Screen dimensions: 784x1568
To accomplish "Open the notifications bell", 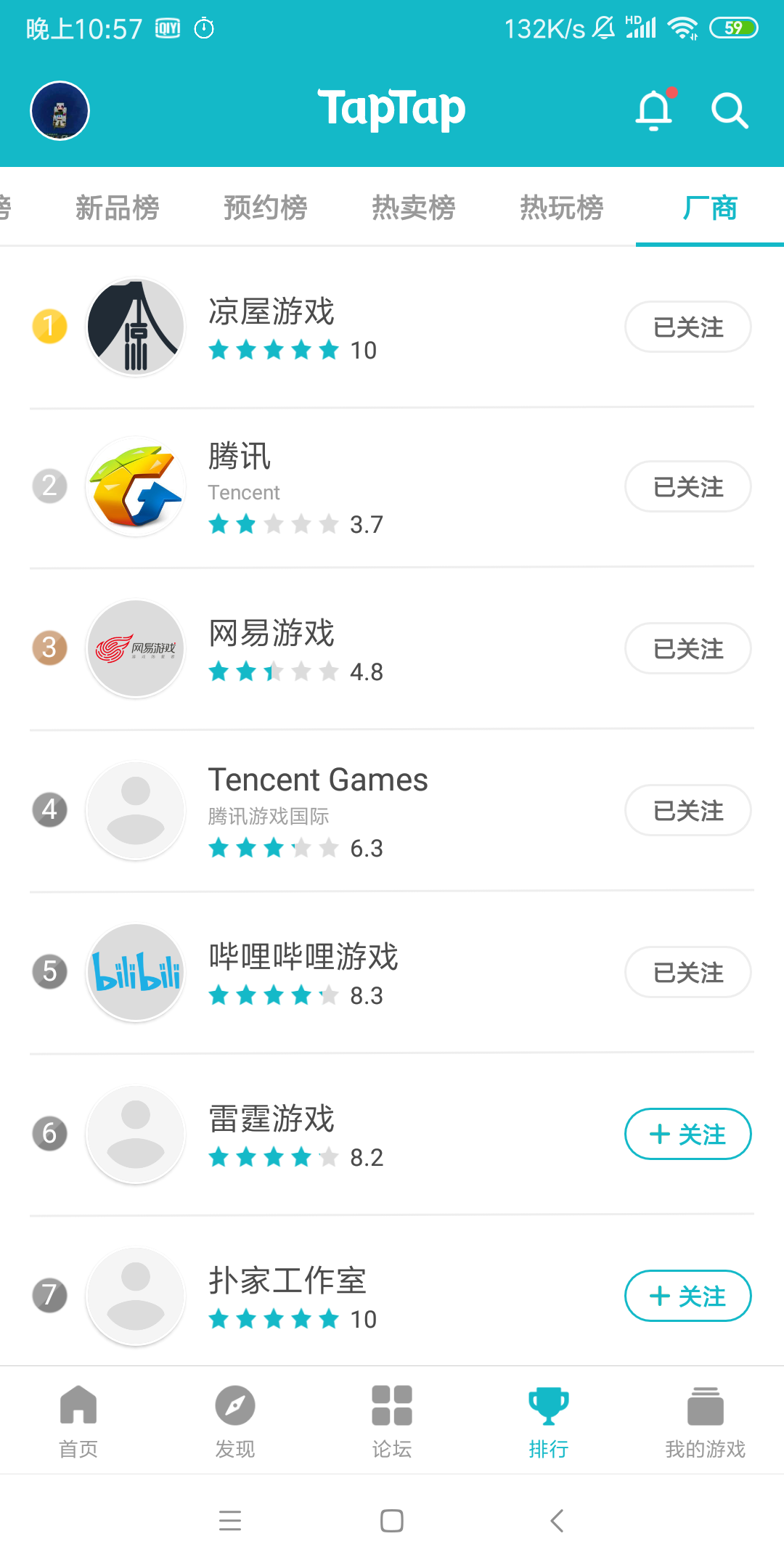I will click(654, 110).
